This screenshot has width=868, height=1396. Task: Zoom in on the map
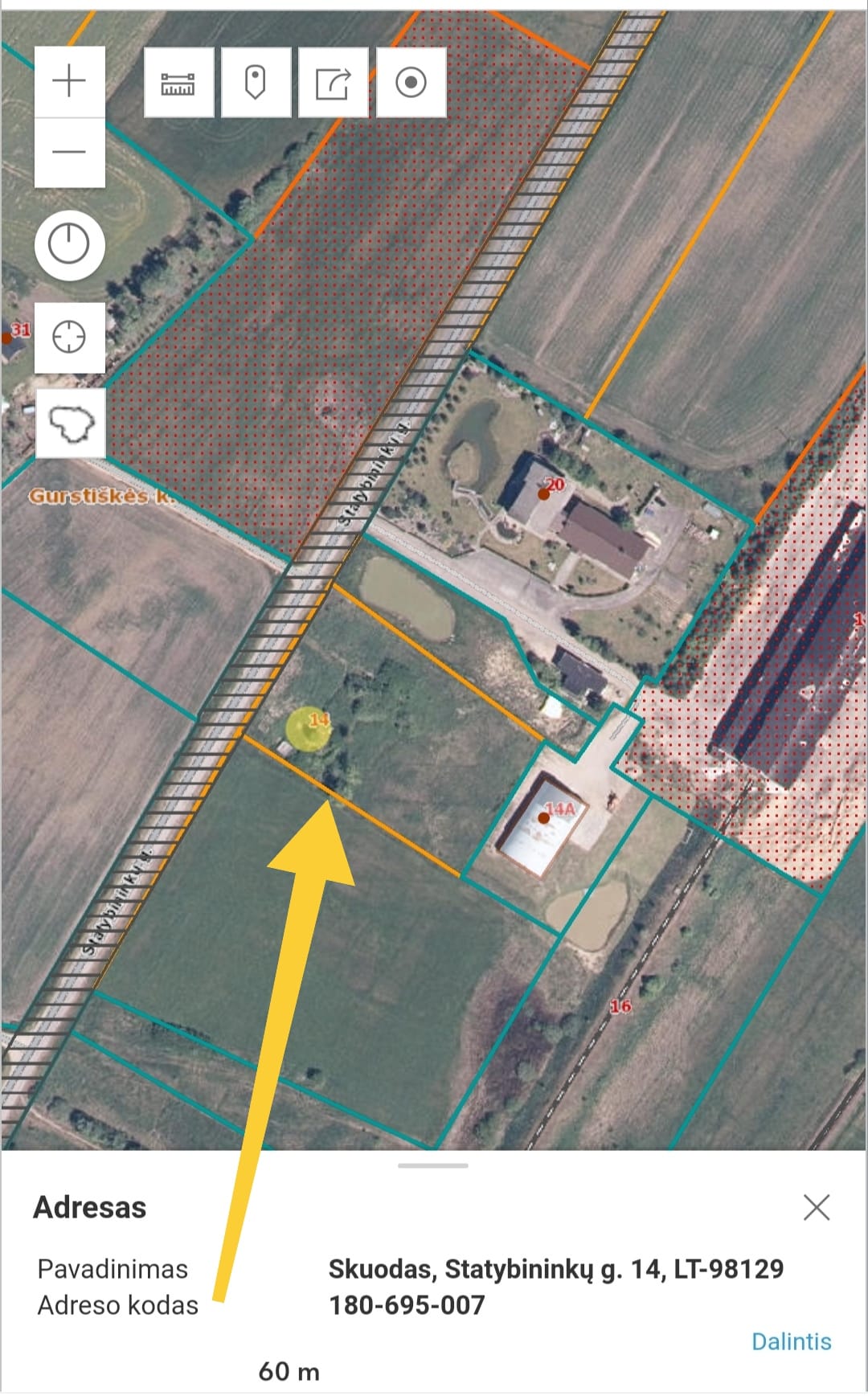click(69, 81)
